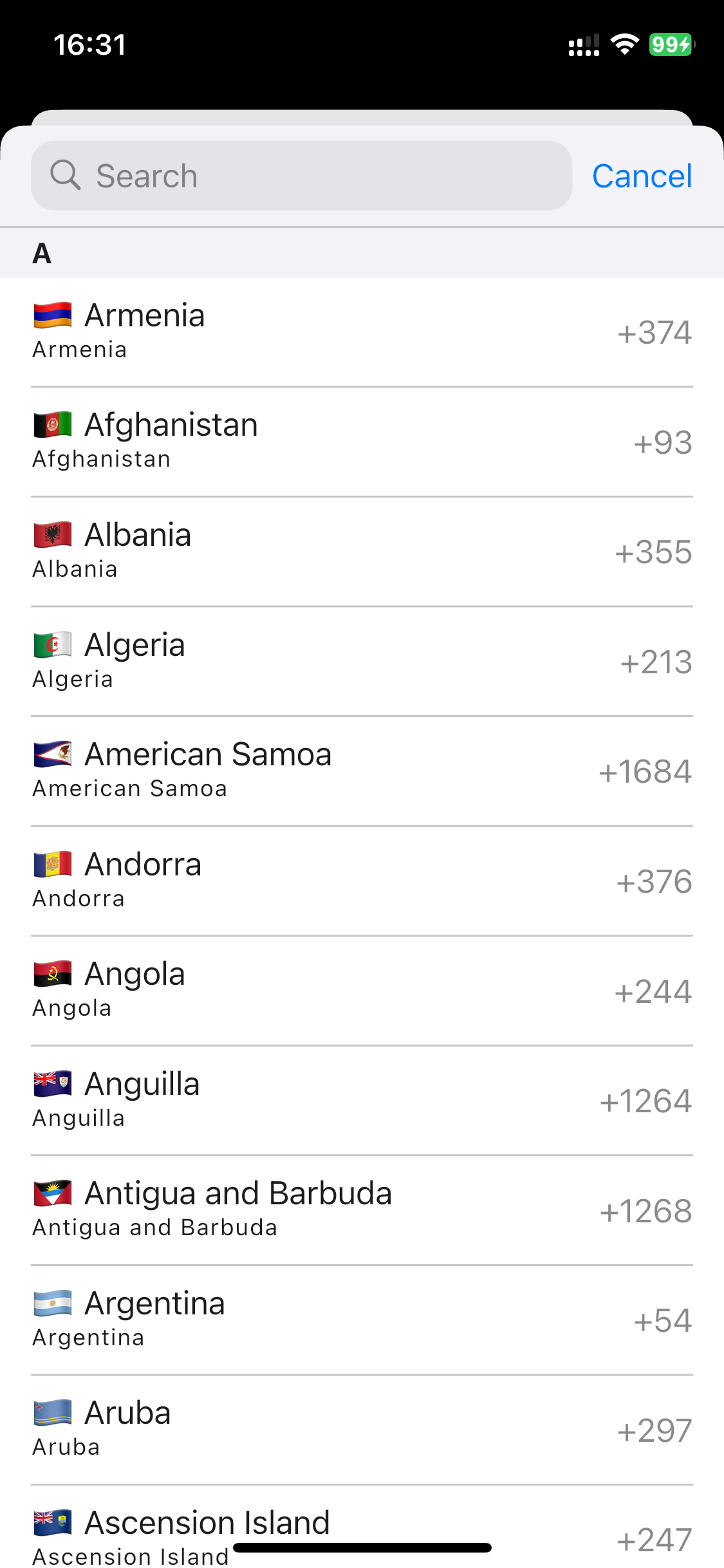This screenshot has width=724, height=1568.
Task: Select the Algeria row
Action: [362, 662]
